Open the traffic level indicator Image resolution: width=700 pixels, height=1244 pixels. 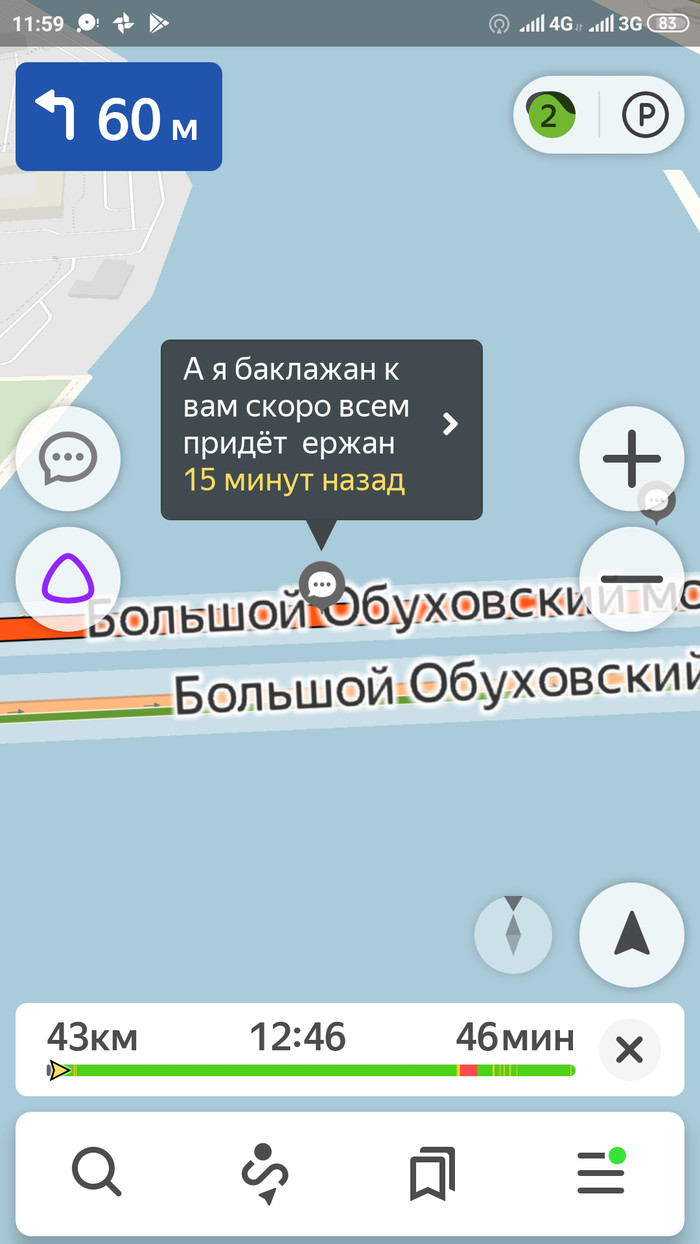(x=549, y=116)
